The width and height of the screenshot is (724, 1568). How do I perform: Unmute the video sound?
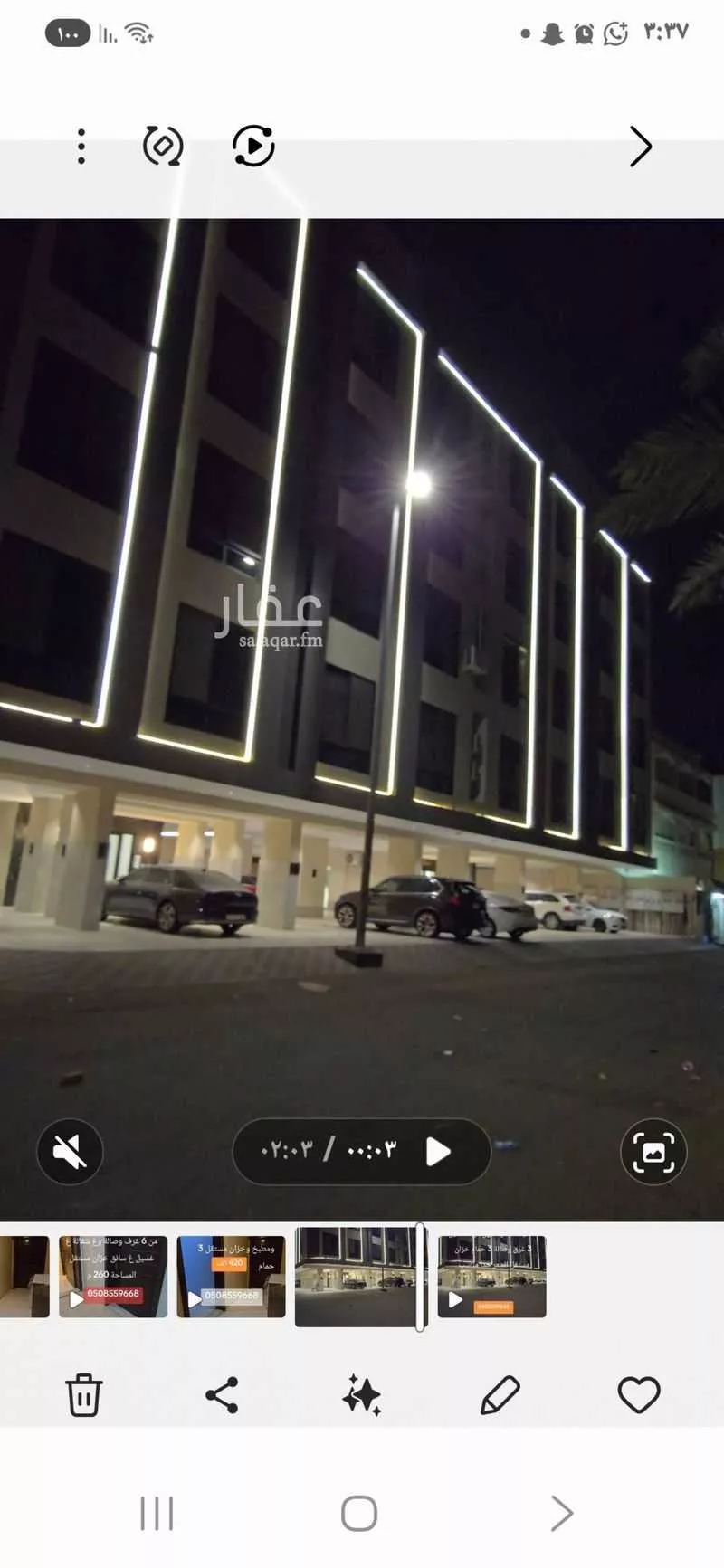(70, 1152)
